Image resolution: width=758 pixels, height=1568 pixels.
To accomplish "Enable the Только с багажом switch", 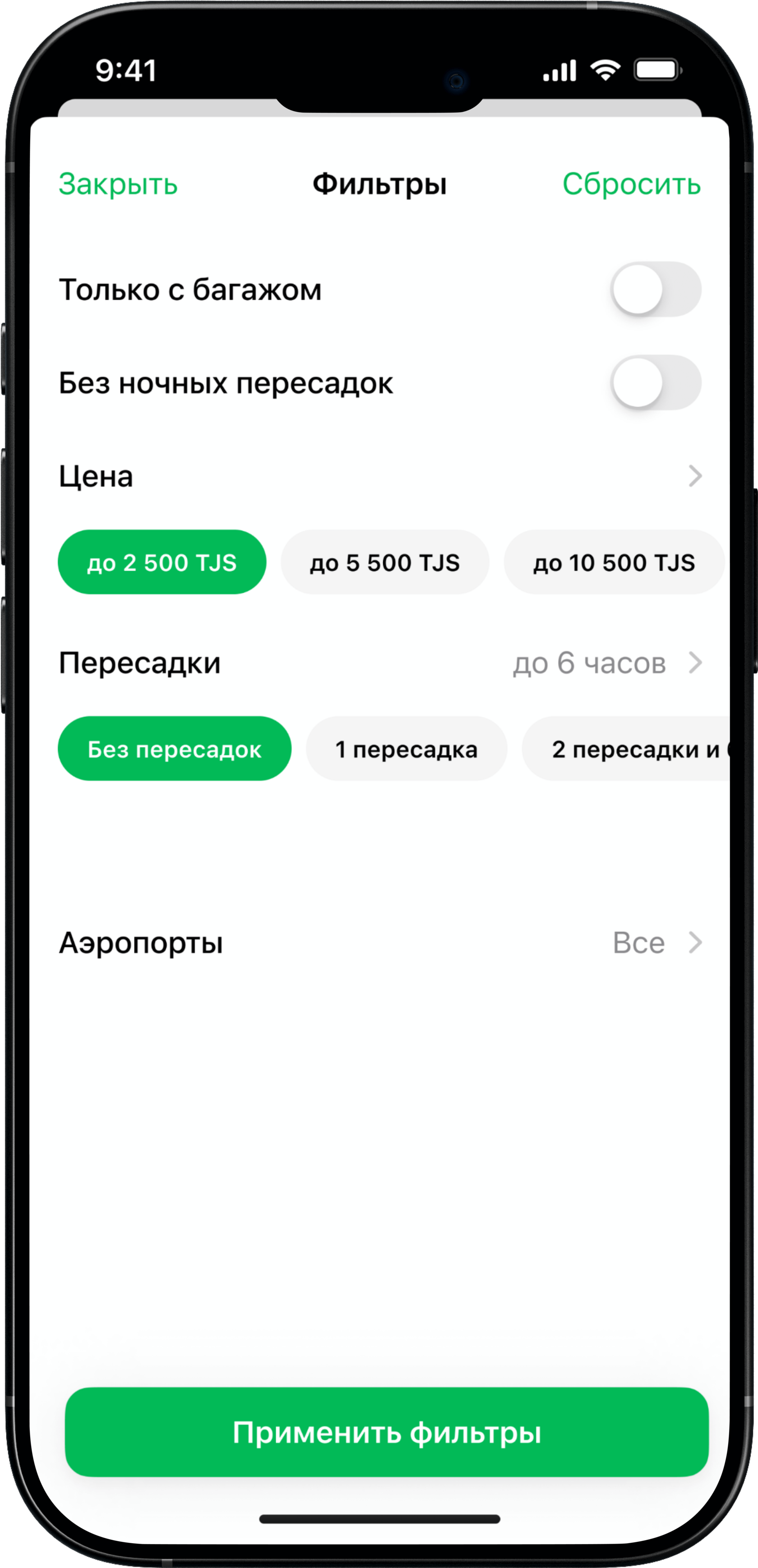I will pyautogui.click(x=656, y=290).
